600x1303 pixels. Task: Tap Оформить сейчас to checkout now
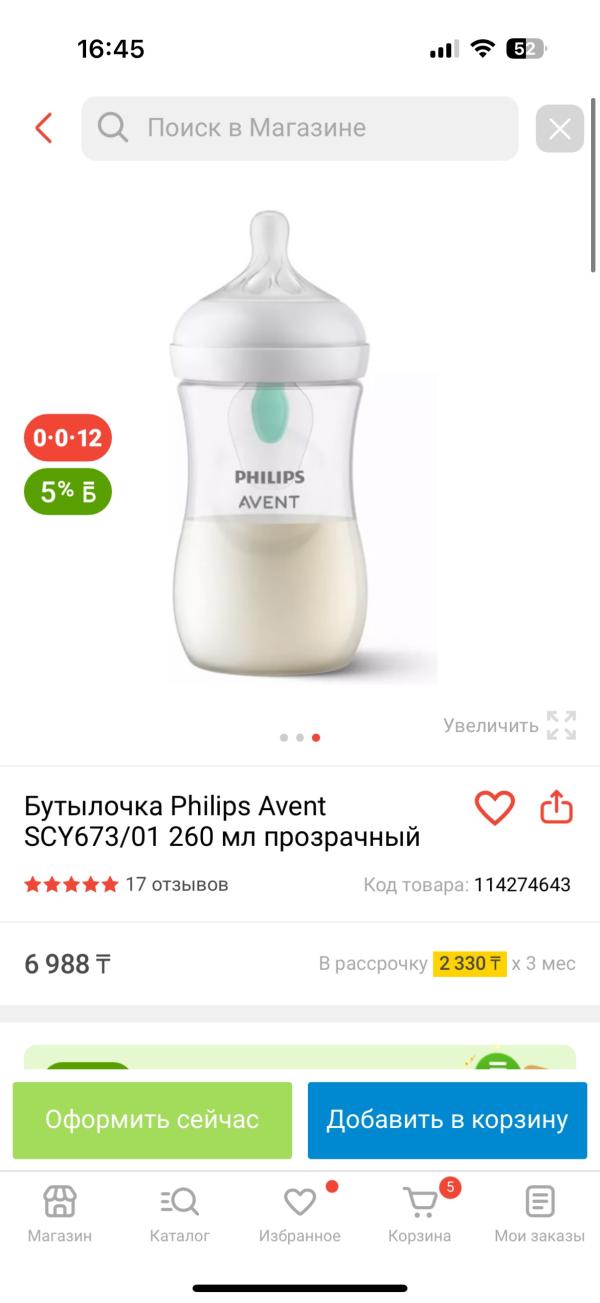coord(152,1120)
